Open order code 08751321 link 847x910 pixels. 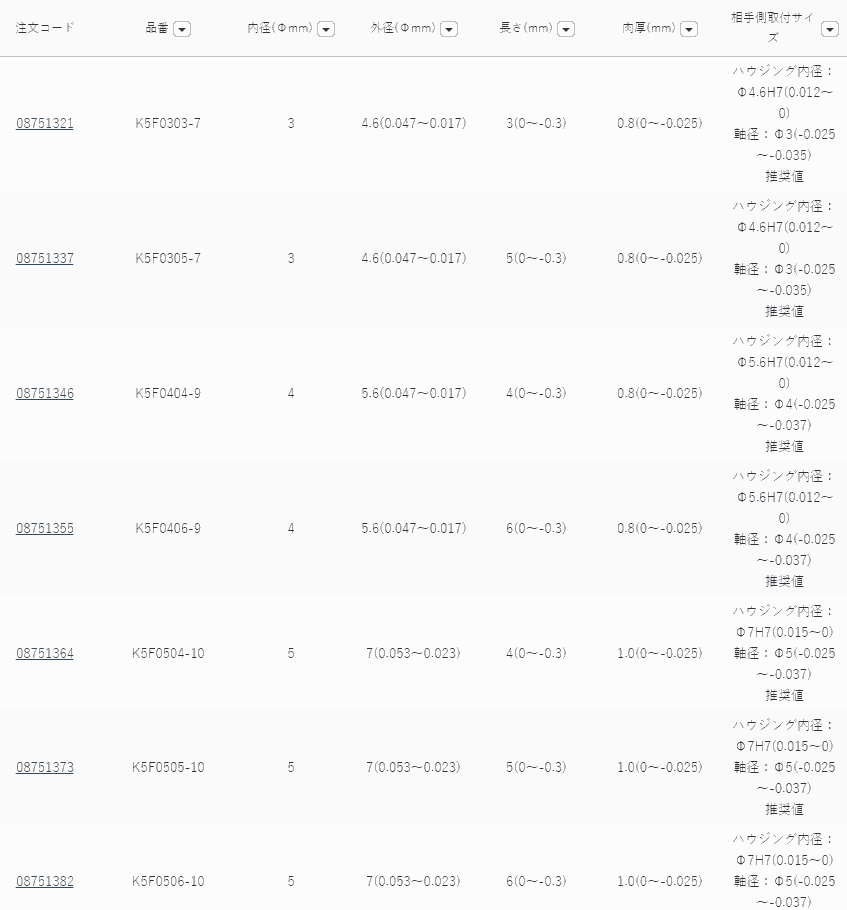pos(44,123)
